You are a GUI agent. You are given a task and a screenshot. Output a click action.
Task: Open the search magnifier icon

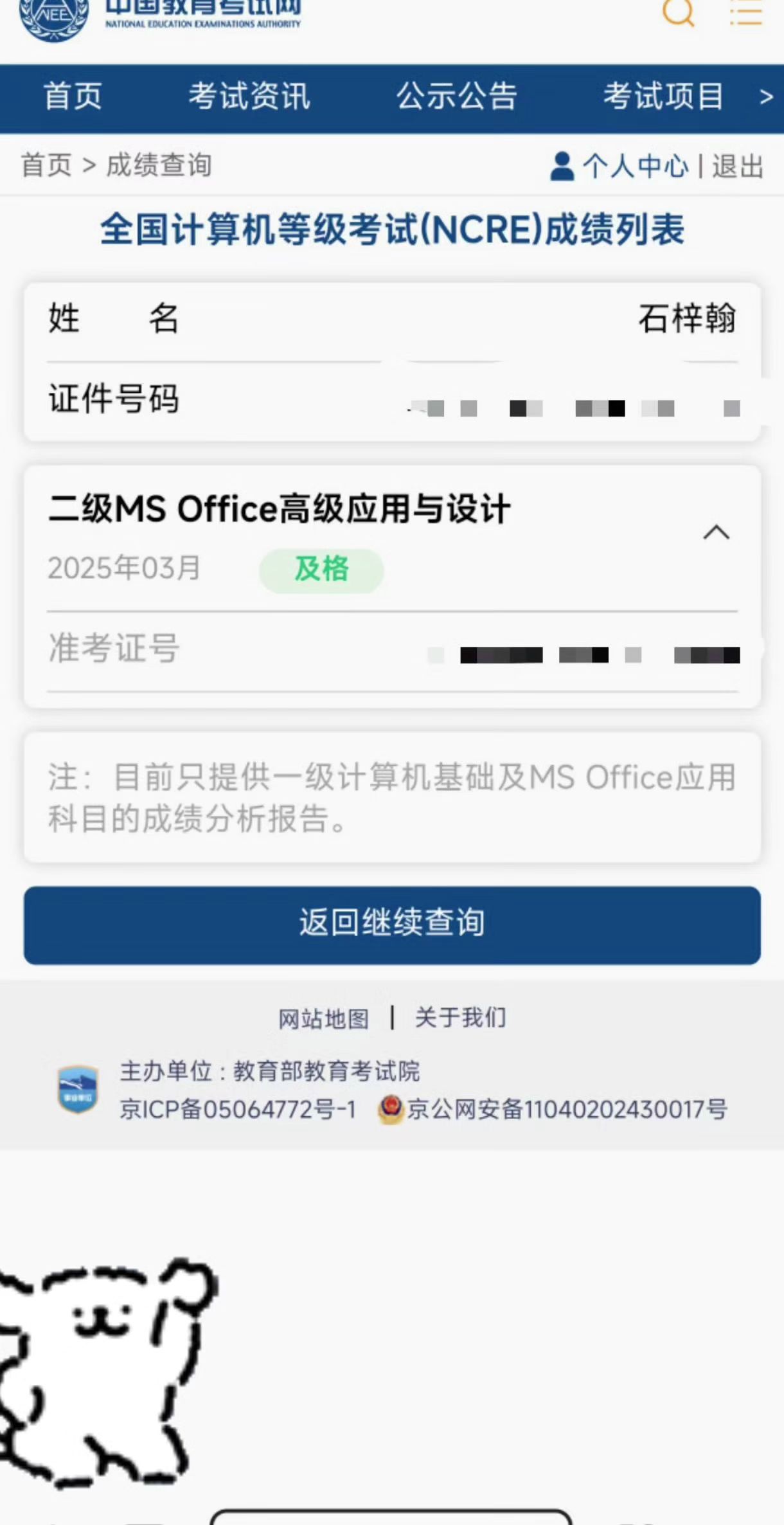click(x=678, y=12)
